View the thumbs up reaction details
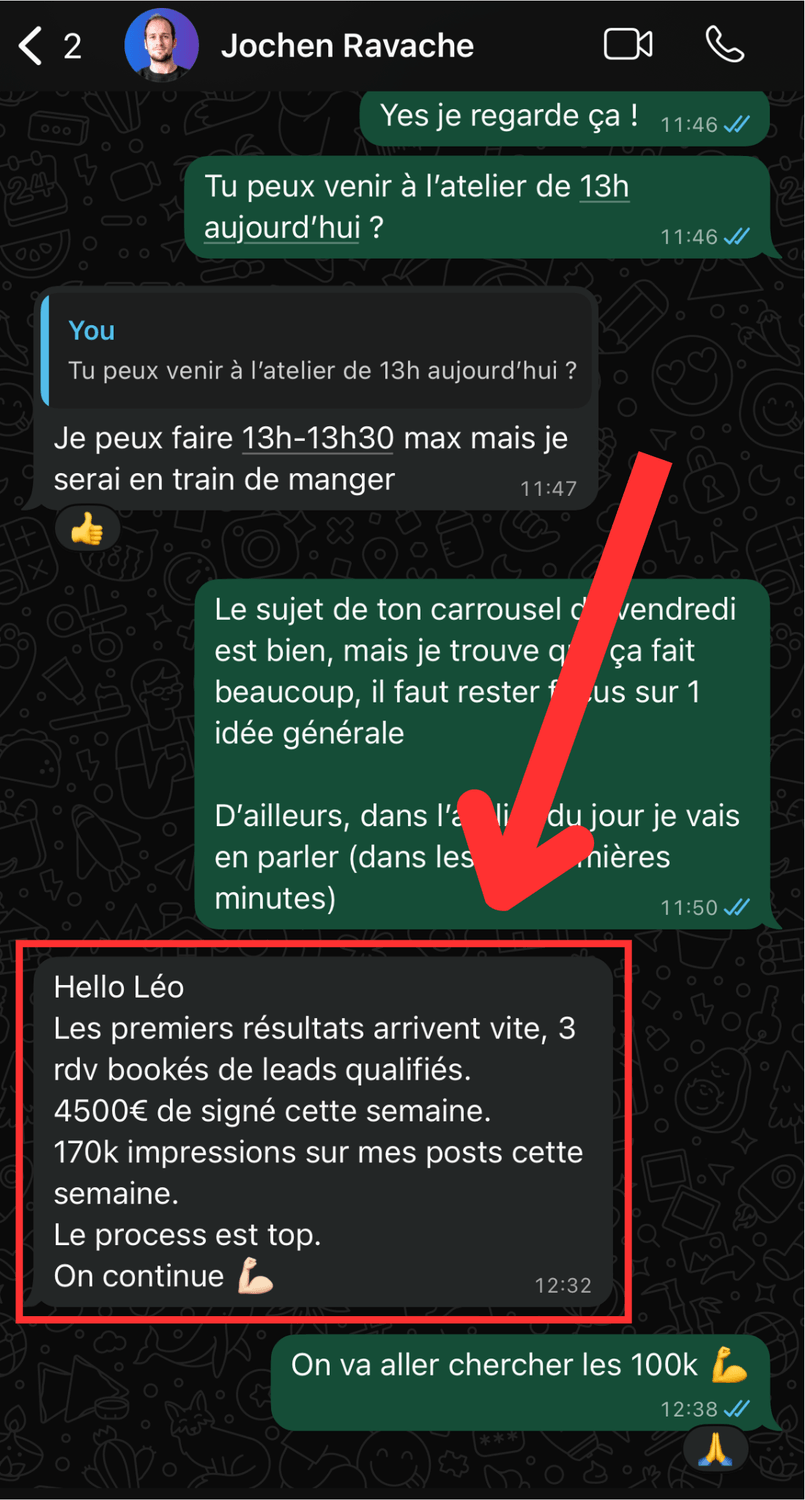 [87, 529]
